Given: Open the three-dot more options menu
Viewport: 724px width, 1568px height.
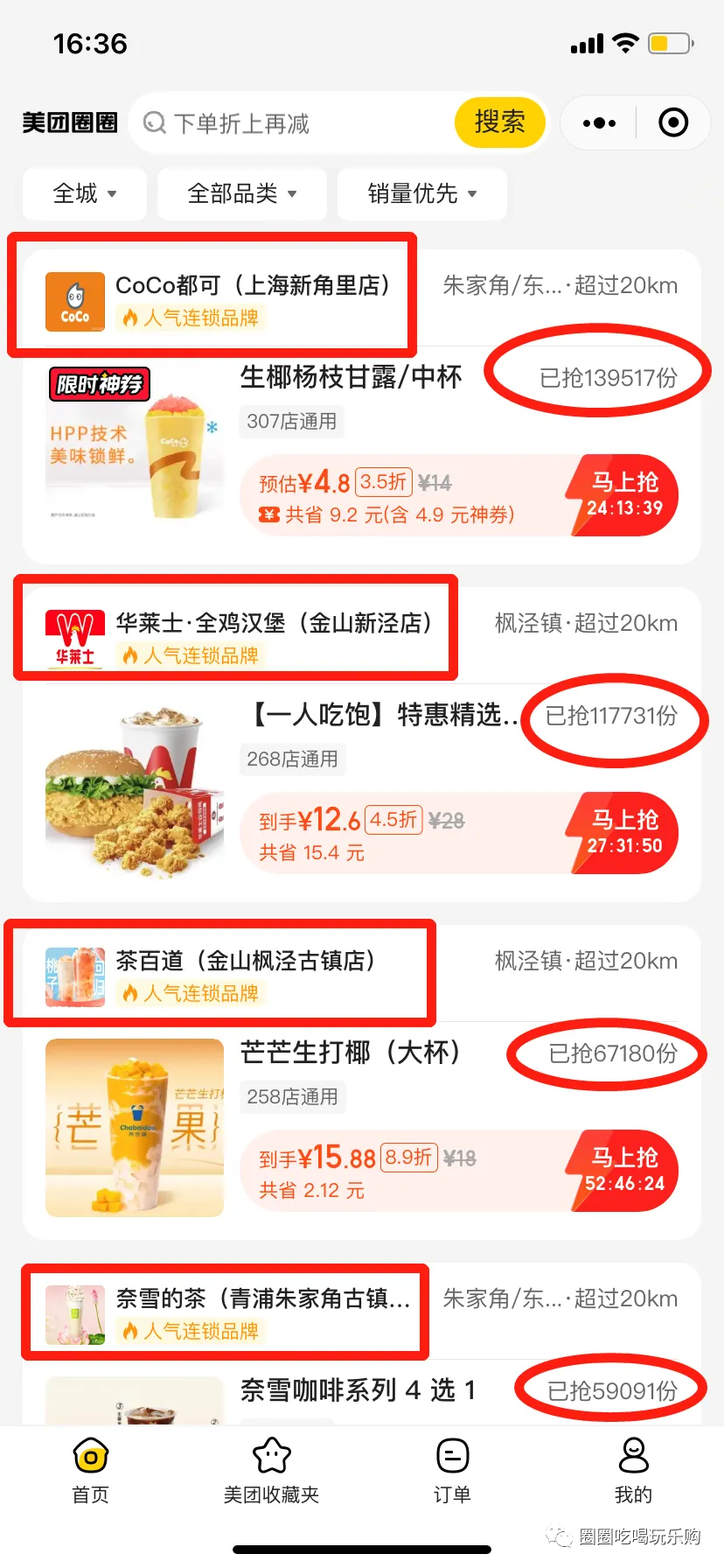Looking at the screenshot, I should 598,122.
